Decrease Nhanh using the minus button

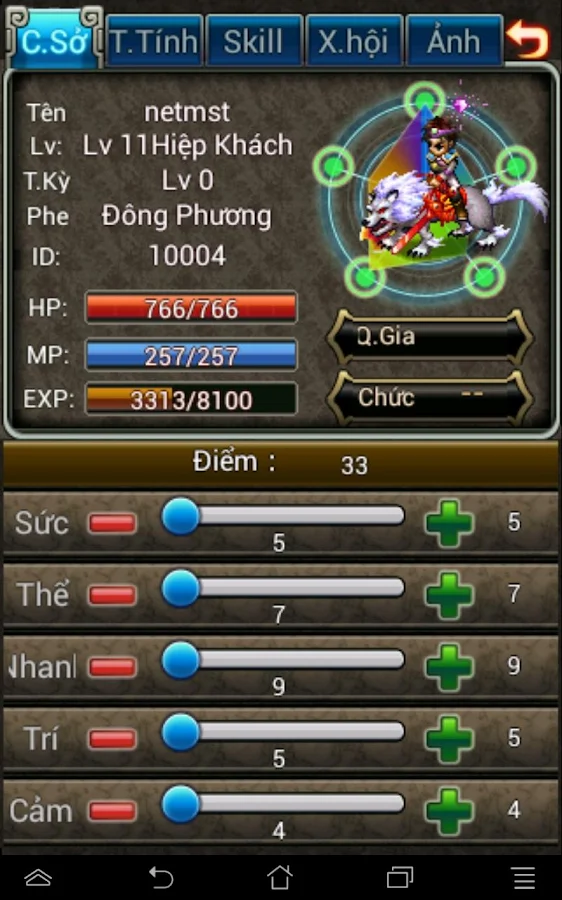pos(113,667)
